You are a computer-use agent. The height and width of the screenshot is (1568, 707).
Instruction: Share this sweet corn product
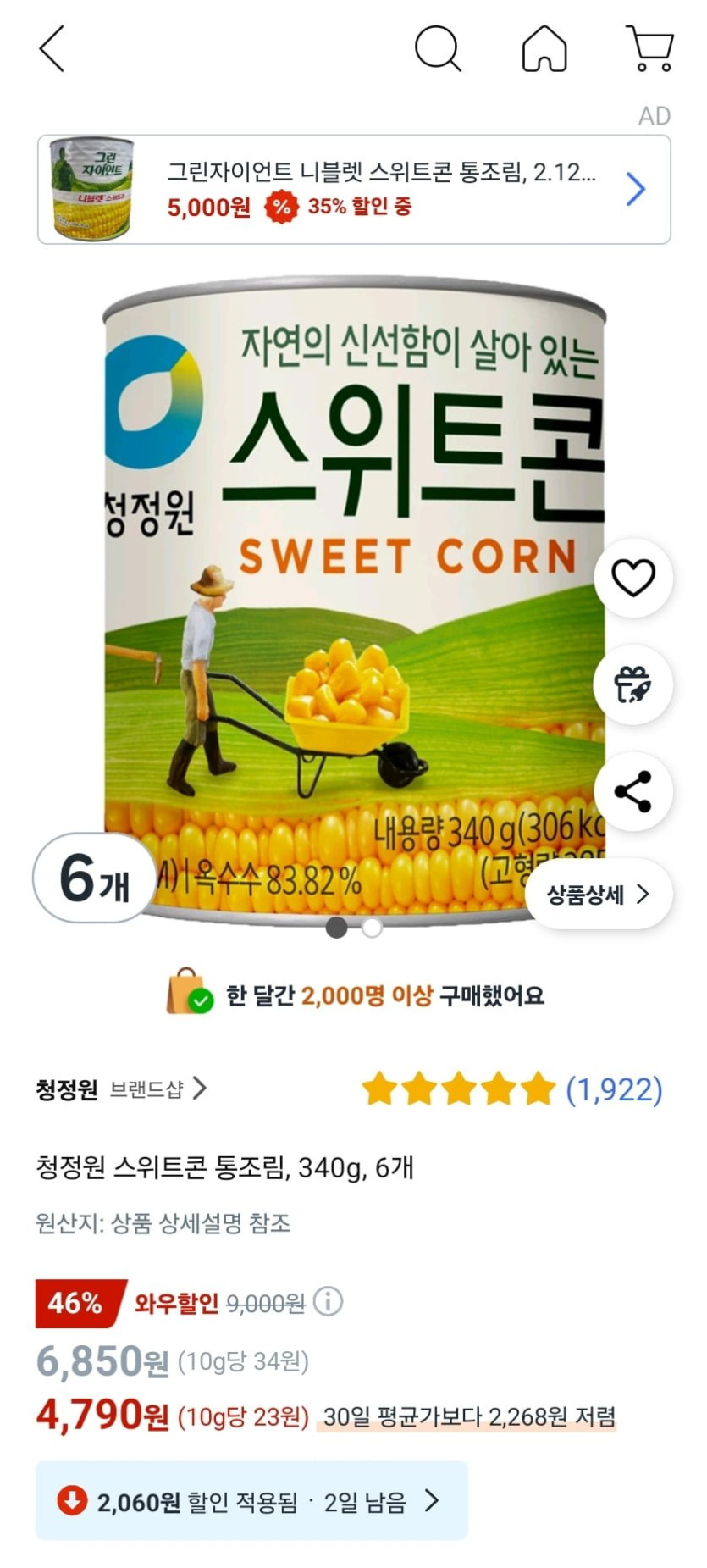pyautogui.click(x=633, y=791)
